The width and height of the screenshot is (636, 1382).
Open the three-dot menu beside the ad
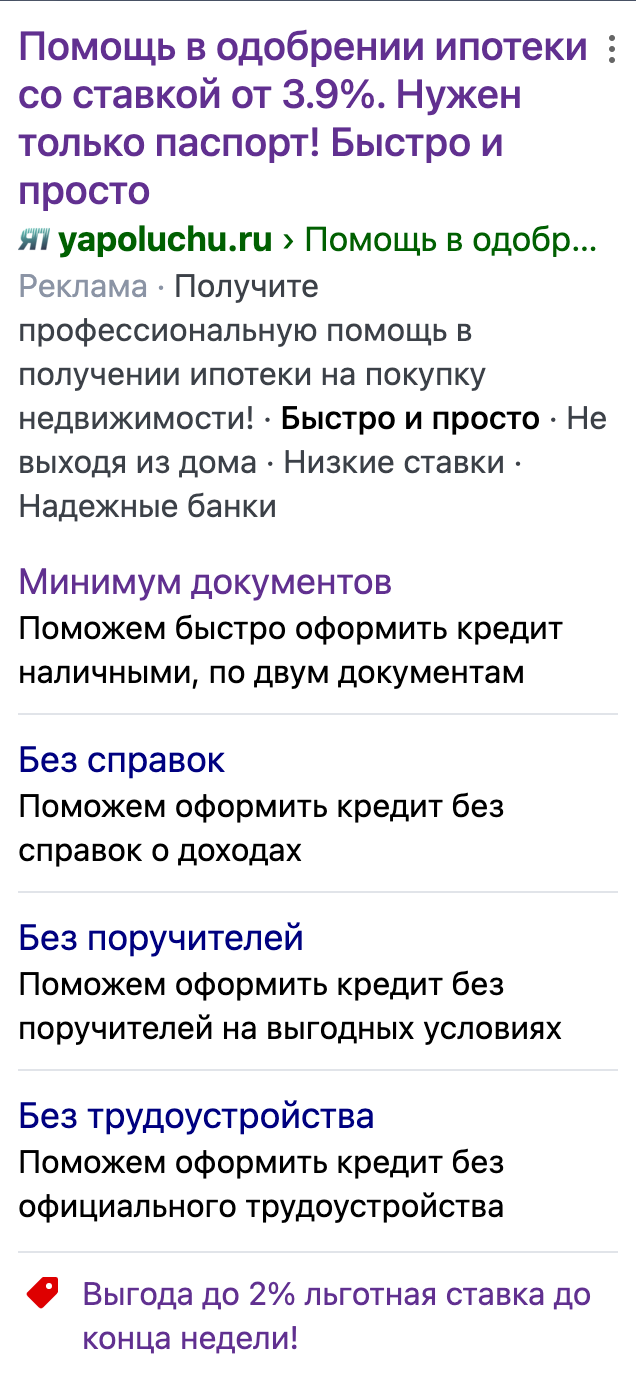click(612, 50)
